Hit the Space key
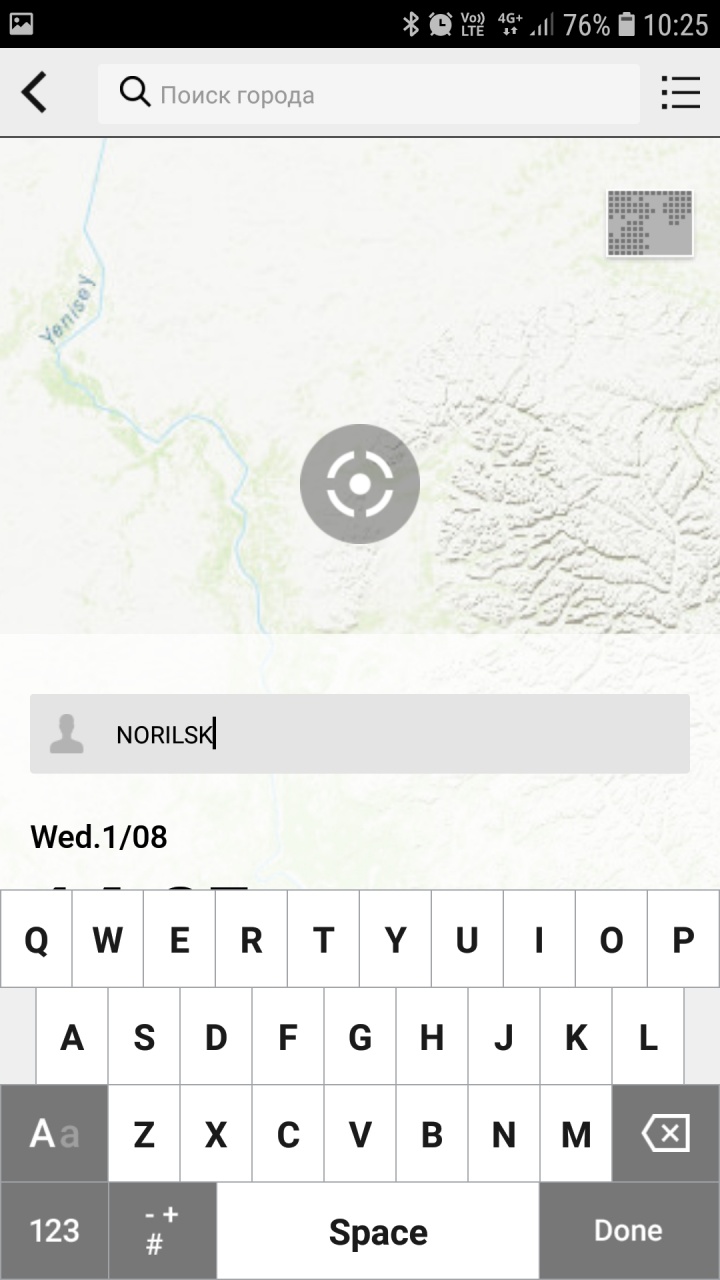This screenshot has width=720, height=1280. [378, 1231]
